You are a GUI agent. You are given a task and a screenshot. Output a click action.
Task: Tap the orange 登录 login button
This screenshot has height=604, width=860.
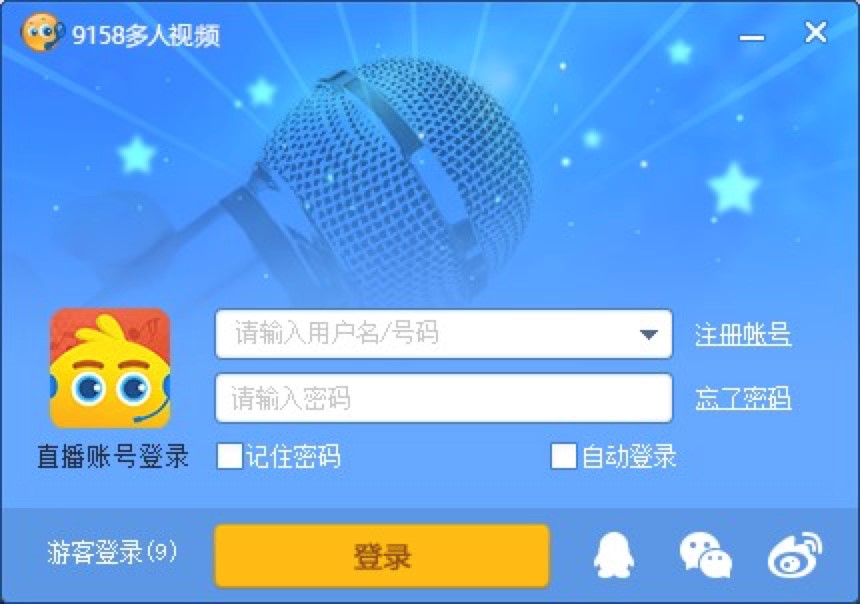click(x=382, y=556)
